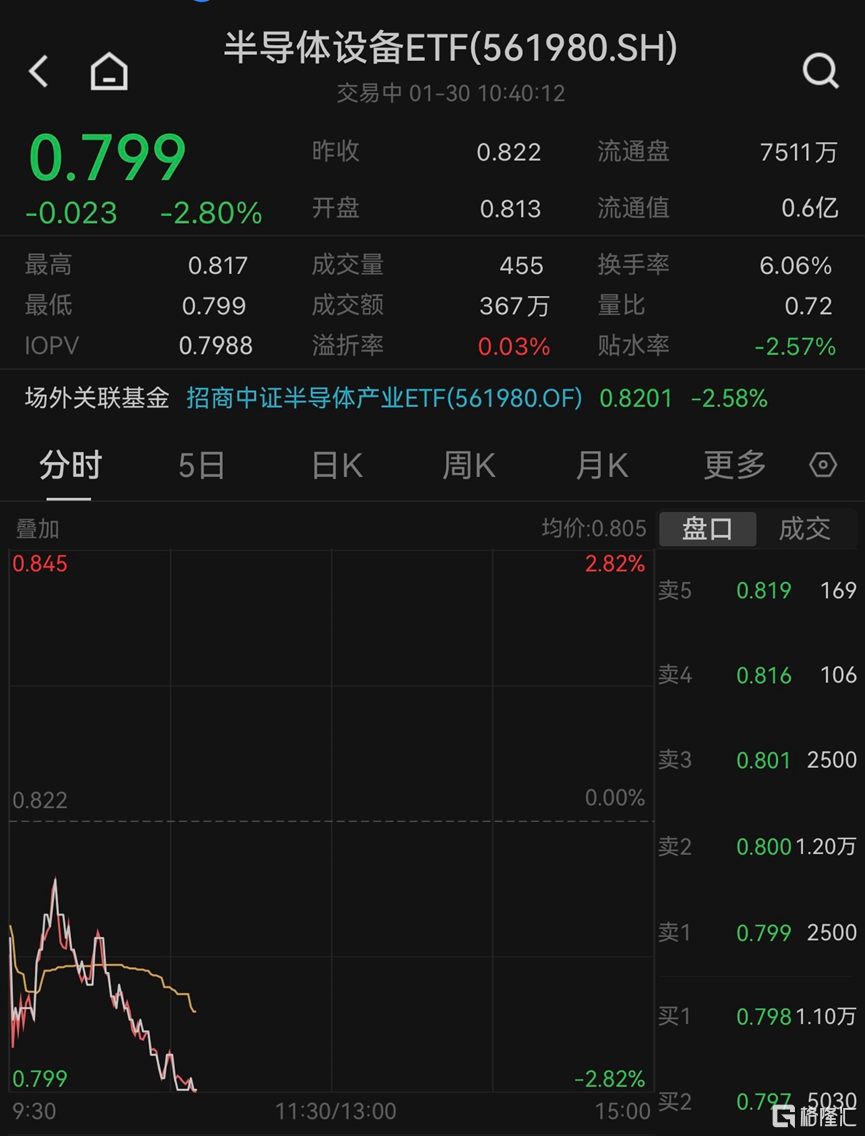Go back using the arrow icon
This screenshot has width=865, height=1136.
[x=39, y=71]
